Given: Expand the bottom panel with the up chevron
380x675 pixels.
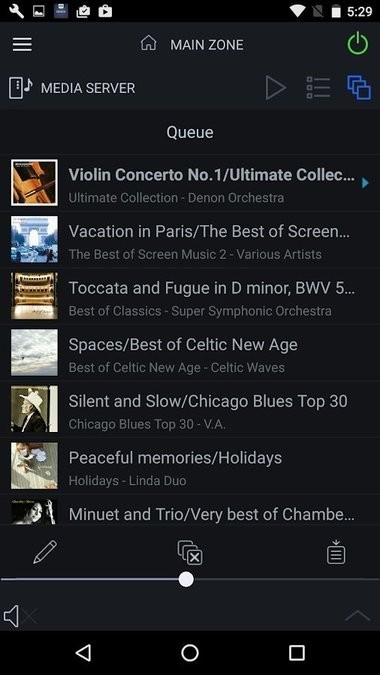Looking at the screenshot, I should coord(358,616).
